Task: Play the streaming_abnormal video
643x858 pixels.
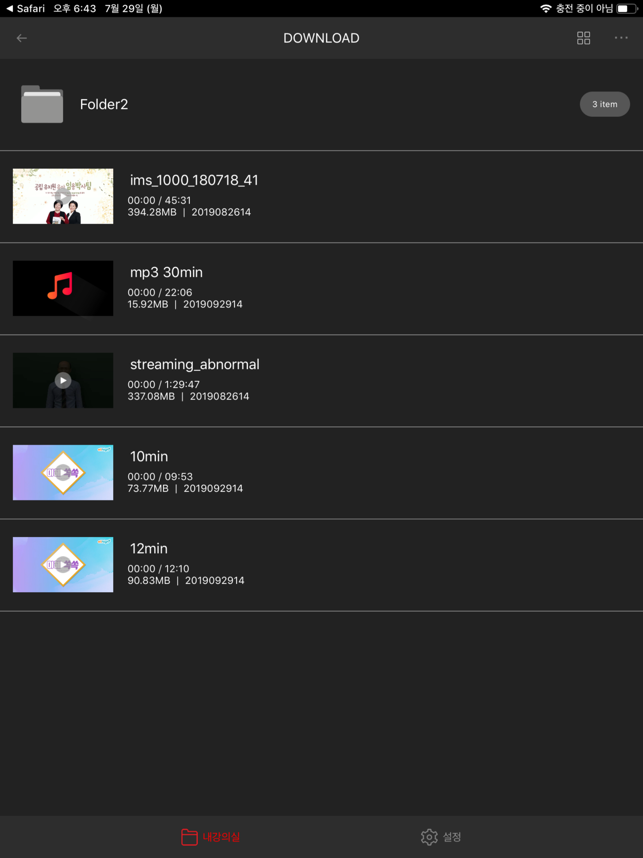Action: point(63,380)
